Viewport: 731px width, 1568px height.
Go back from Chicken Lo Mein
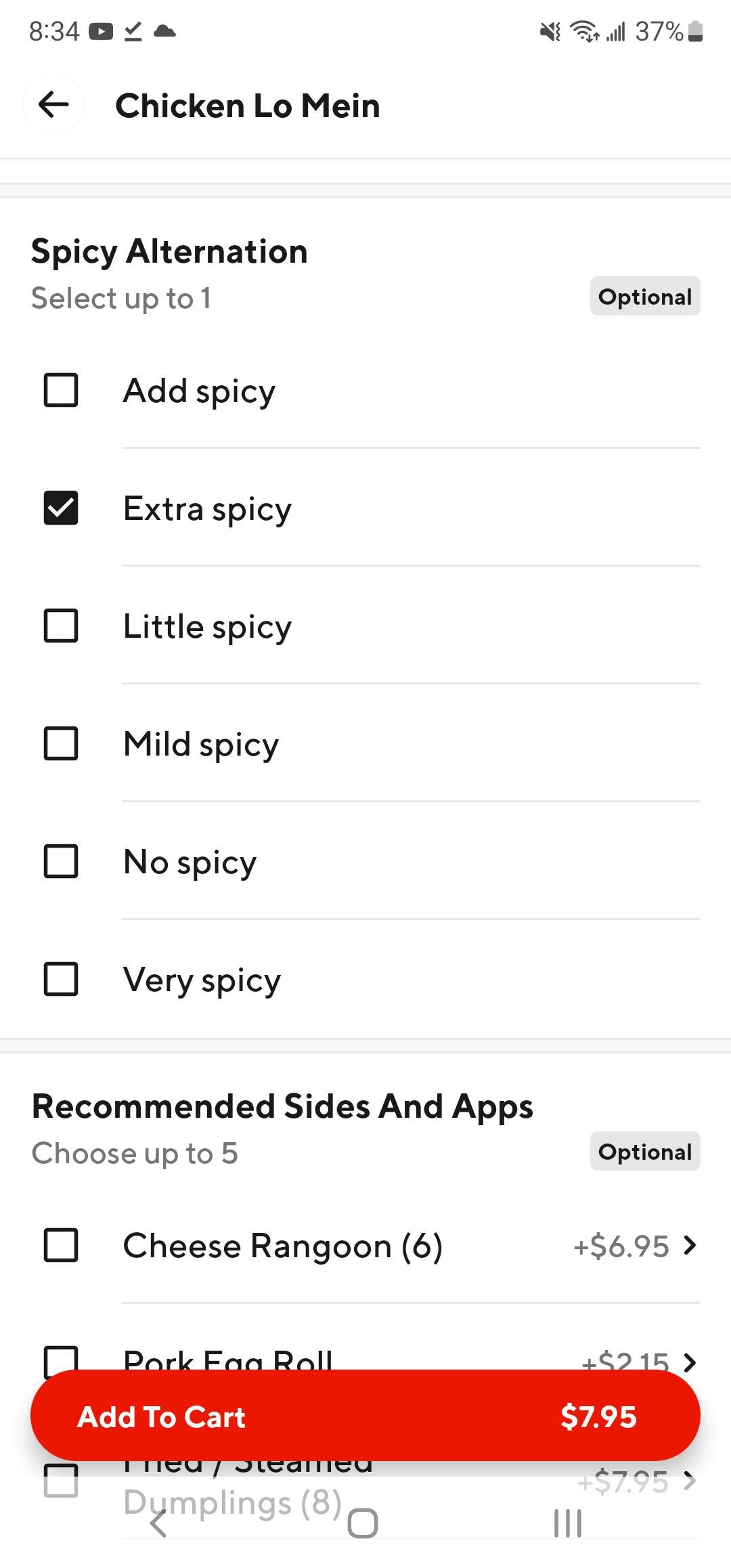53,105
